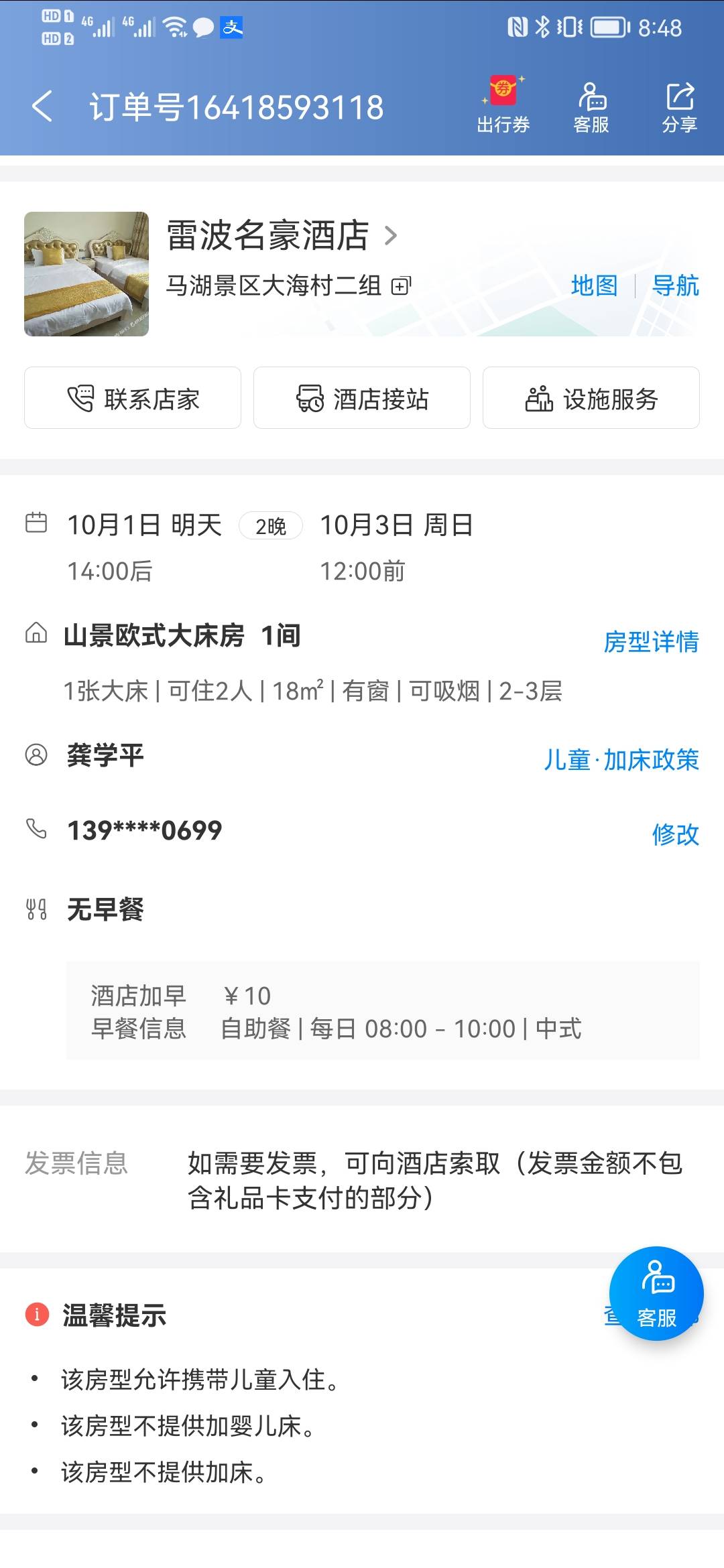
Task: Share this order via 分享
Action: pos(680,107)
